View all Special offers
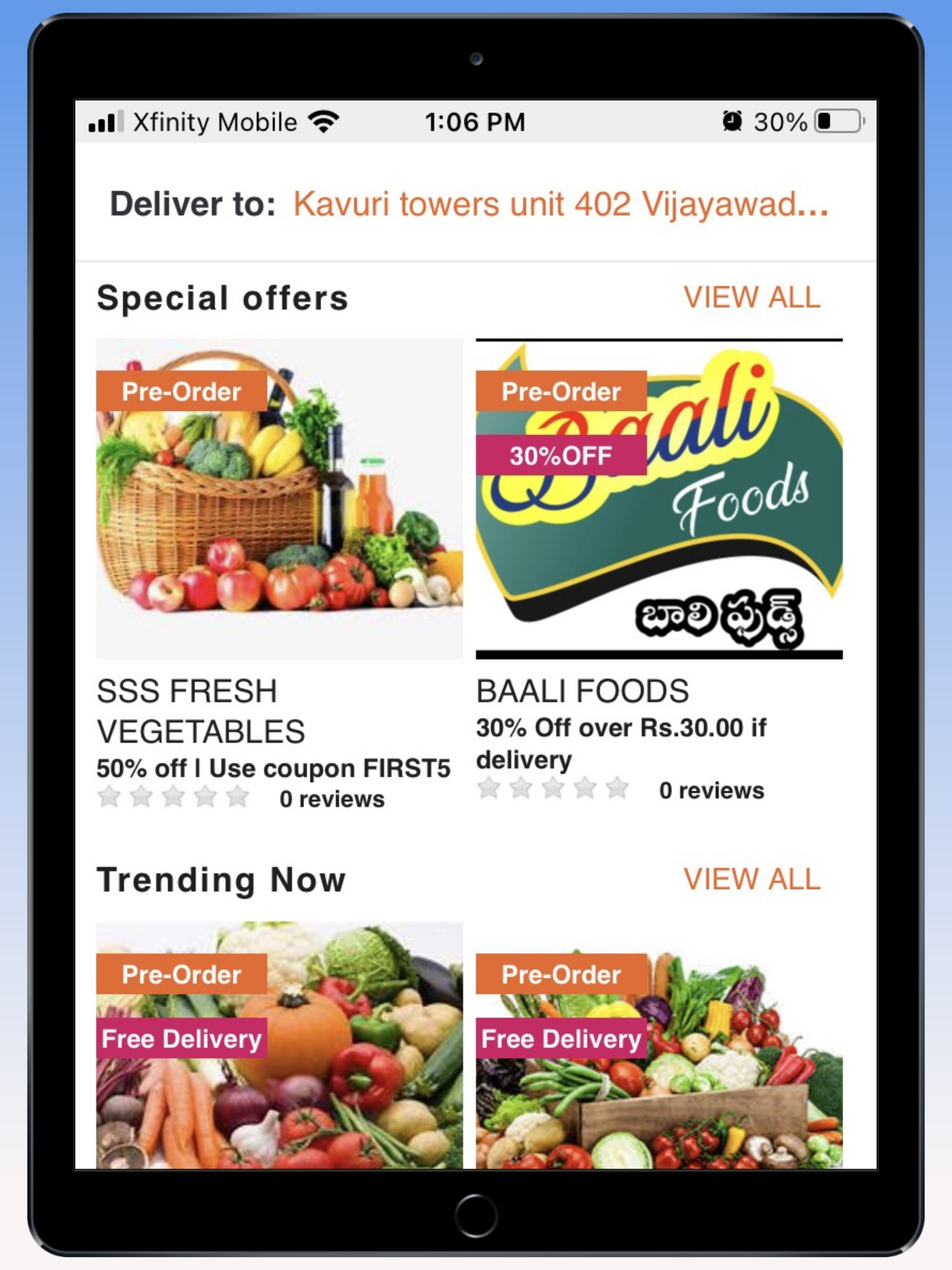 click(x=751, y=298)
